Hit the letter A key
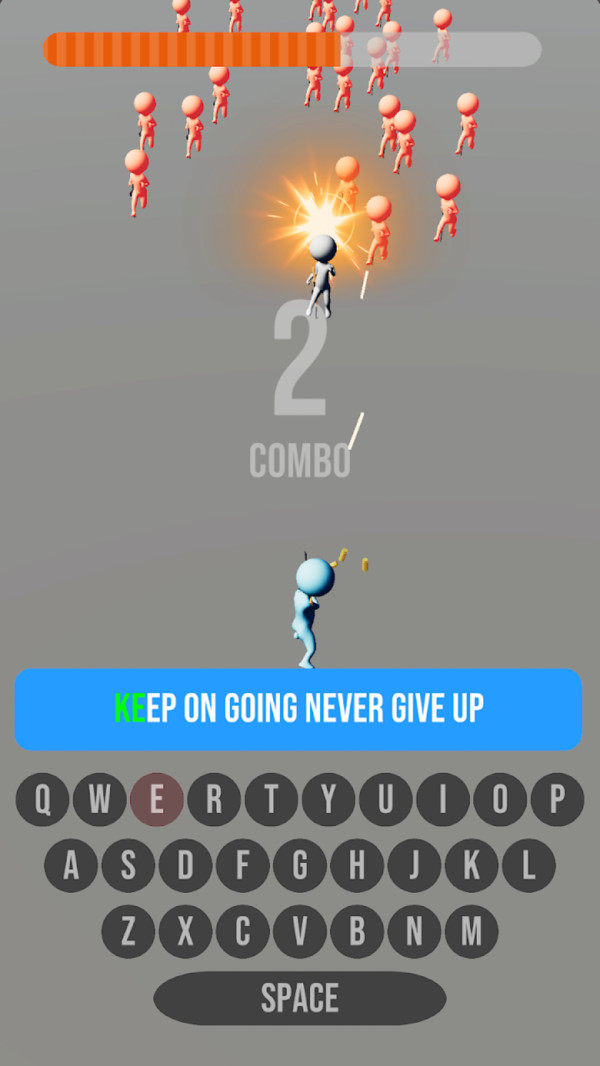Image resolution: width=600 pixels, height=1066 pixels. [x=71, y=866]
